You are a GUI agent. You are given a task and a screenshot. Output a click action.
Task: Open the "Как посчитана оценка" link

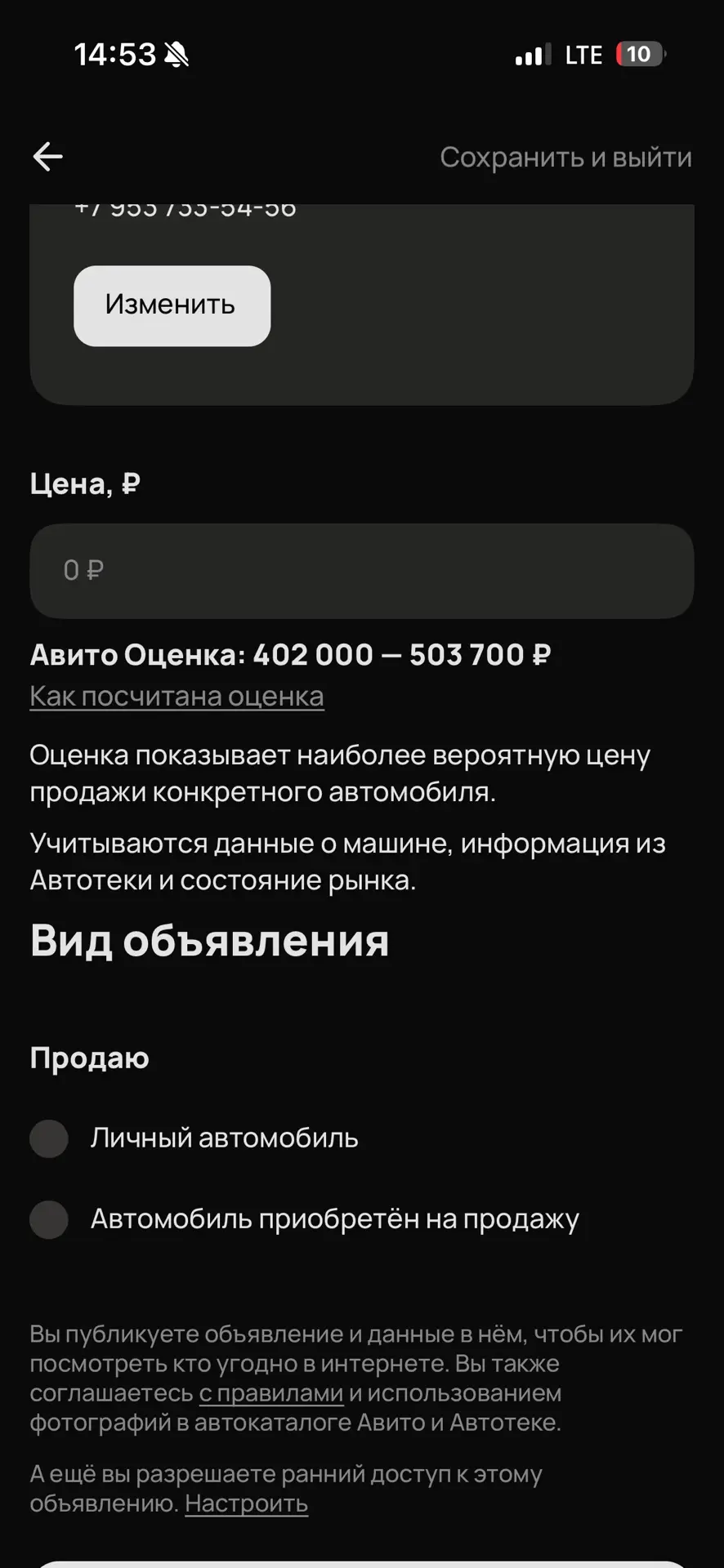coord(177,697)
